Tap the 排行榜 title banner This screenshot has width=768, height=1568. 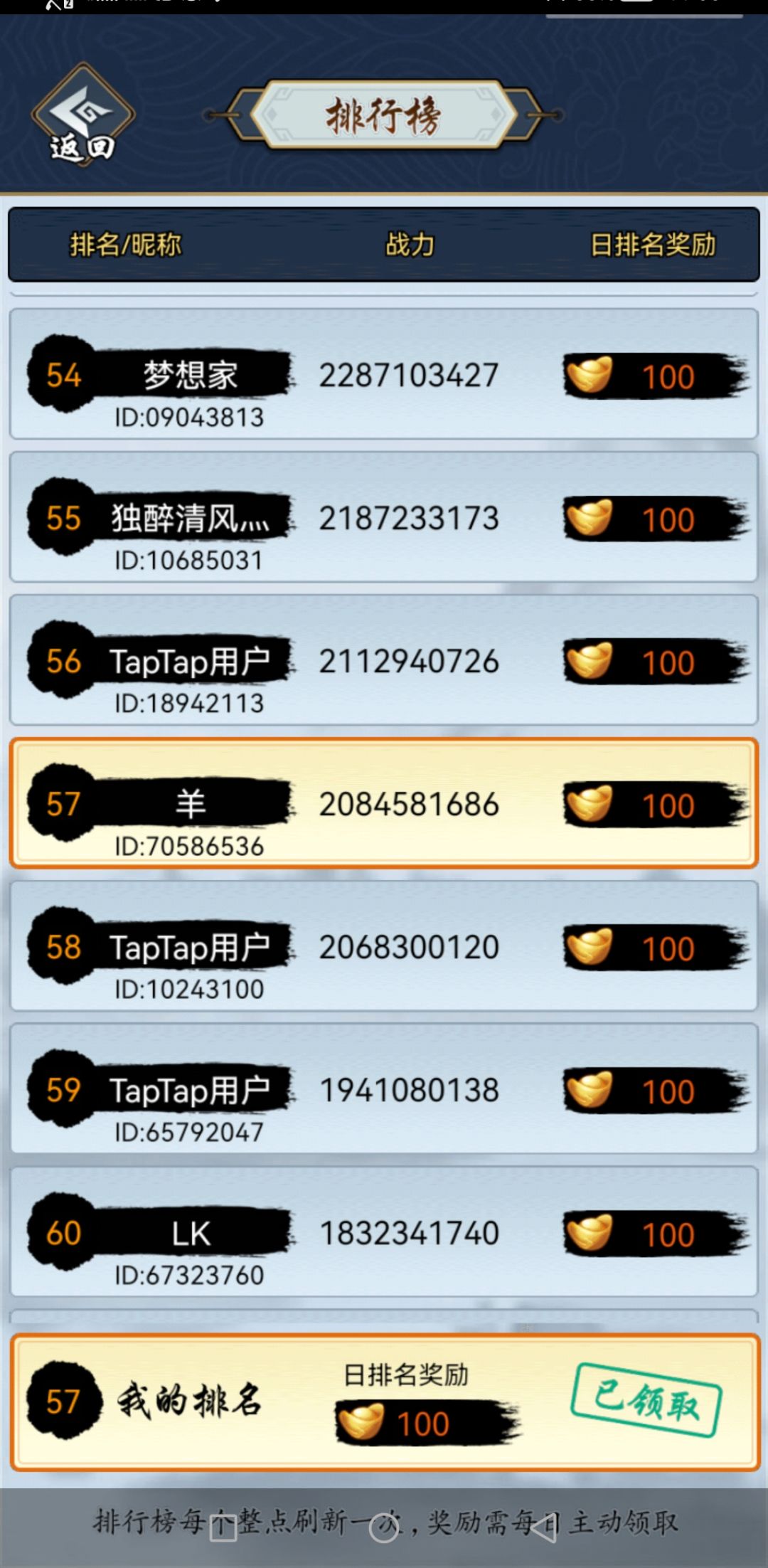pyautogui.click(x=384, y=112)
